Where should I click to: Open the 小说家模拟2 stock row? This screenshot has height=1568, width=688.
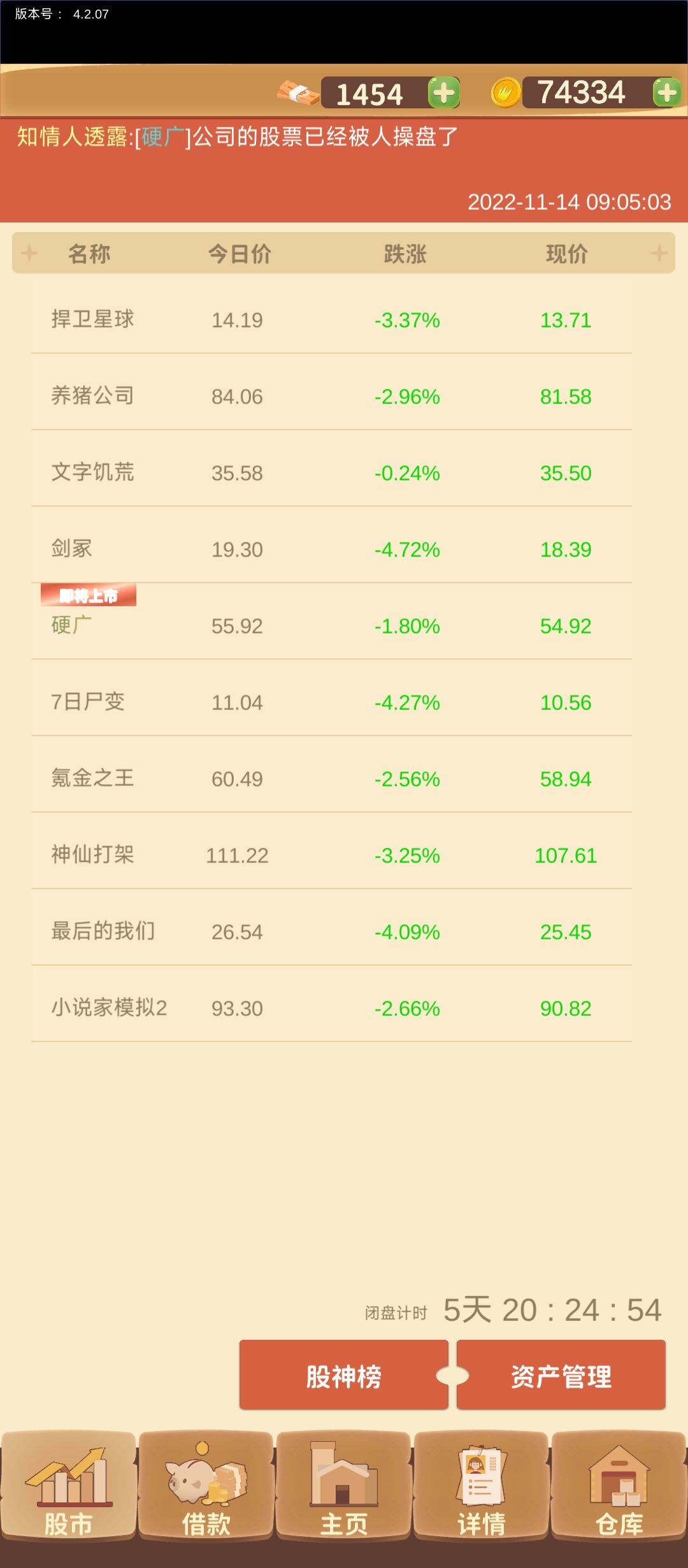331,1008
